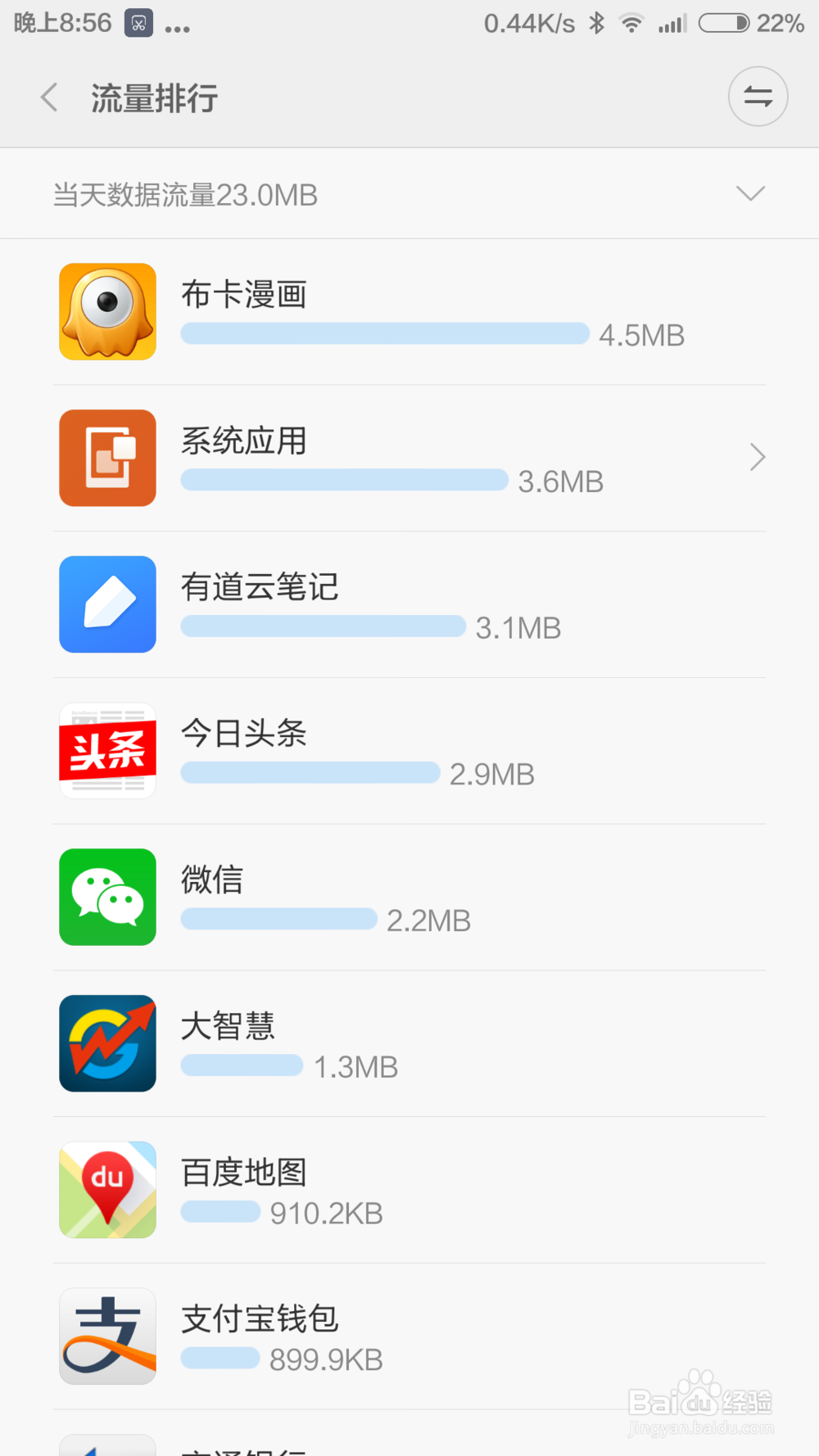The height and width of the screenshot is (1456, 819).
Task: Click the sort toggle icon top right
Action: [758, 96]
